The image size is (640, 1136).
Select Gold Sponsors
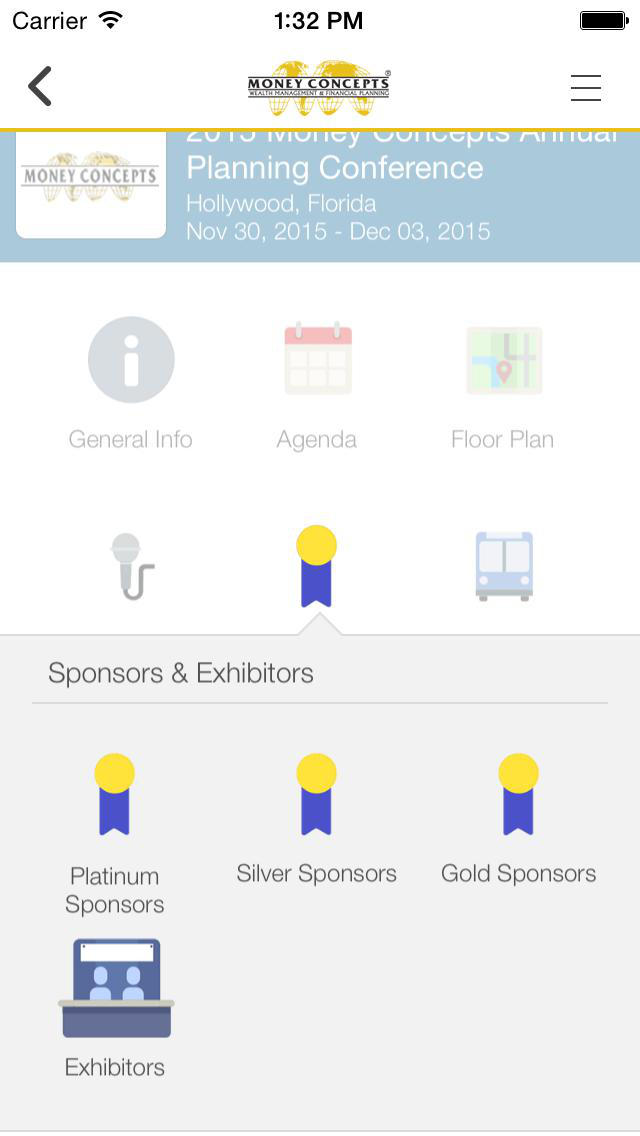[518, 819]
